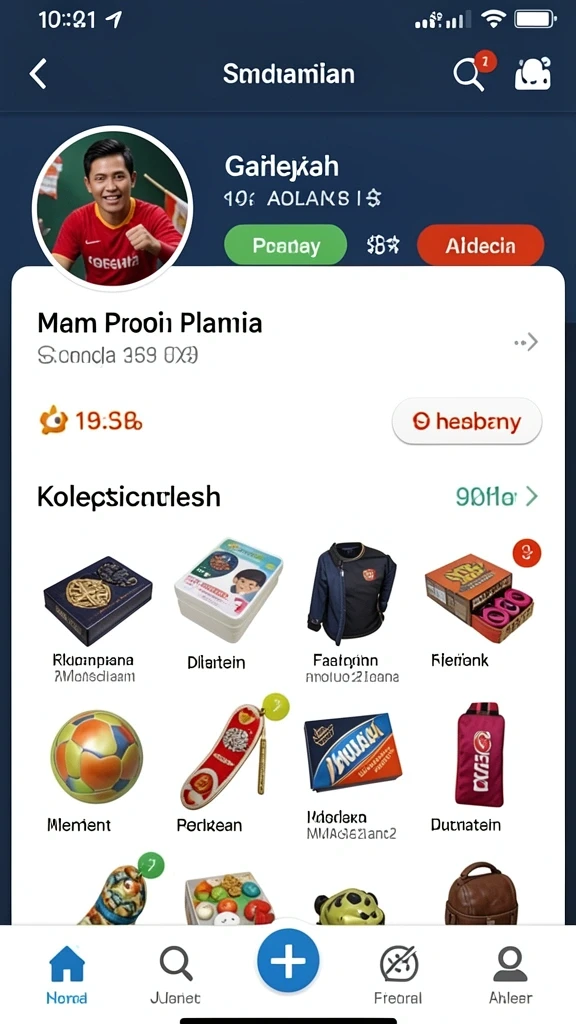
Task: Open the Mam Prooi Plamia row arrow
Action: coord(526,342)
